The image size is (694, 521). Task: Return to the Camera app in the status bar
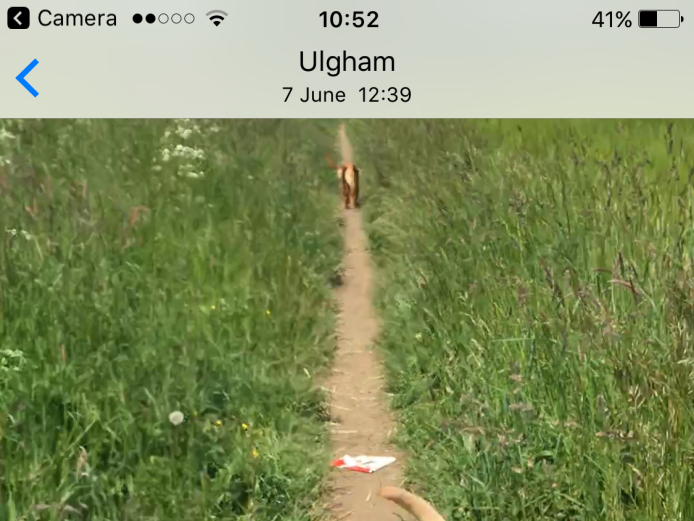[x=62, y=19]
